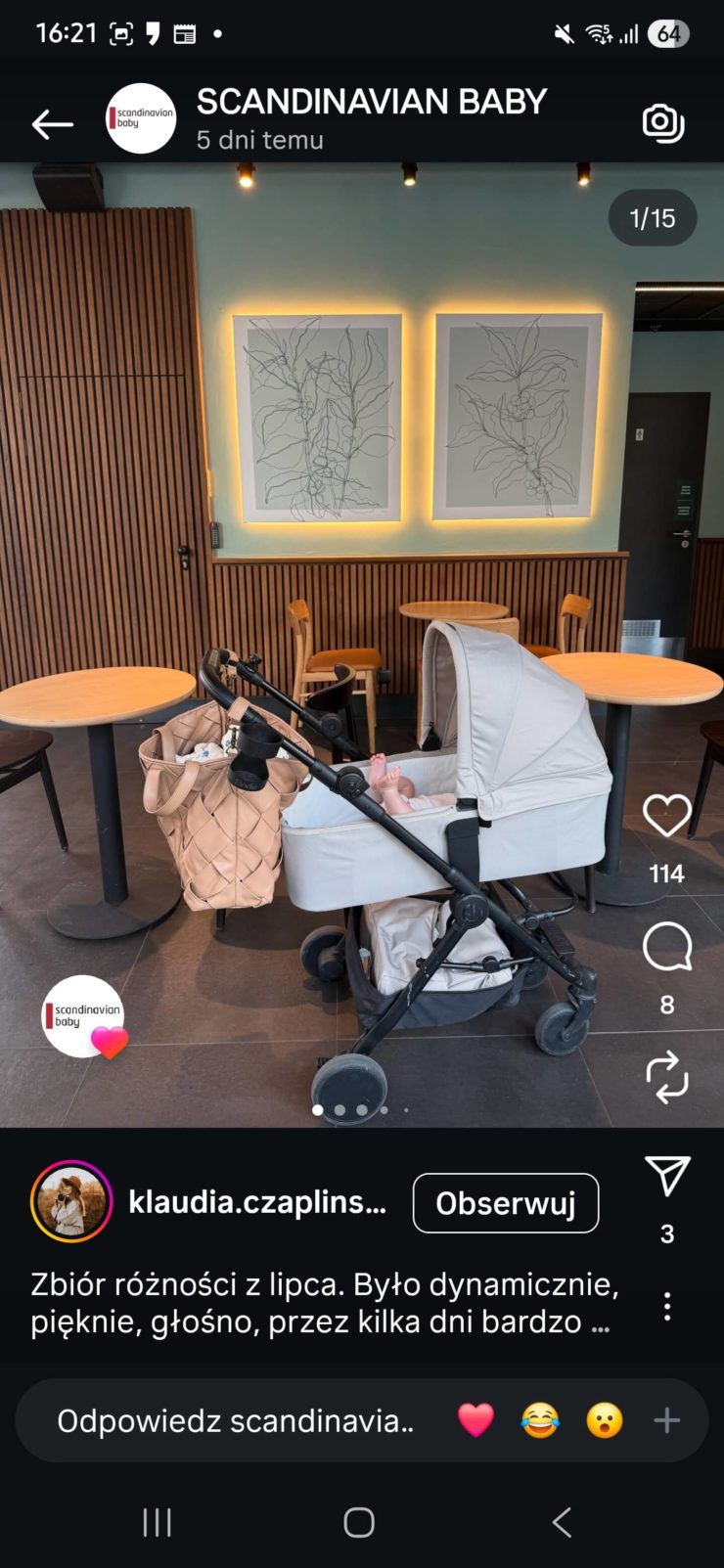Open the Scandinavian Baby profile picture
The image size is (724, 1568).
141,118
